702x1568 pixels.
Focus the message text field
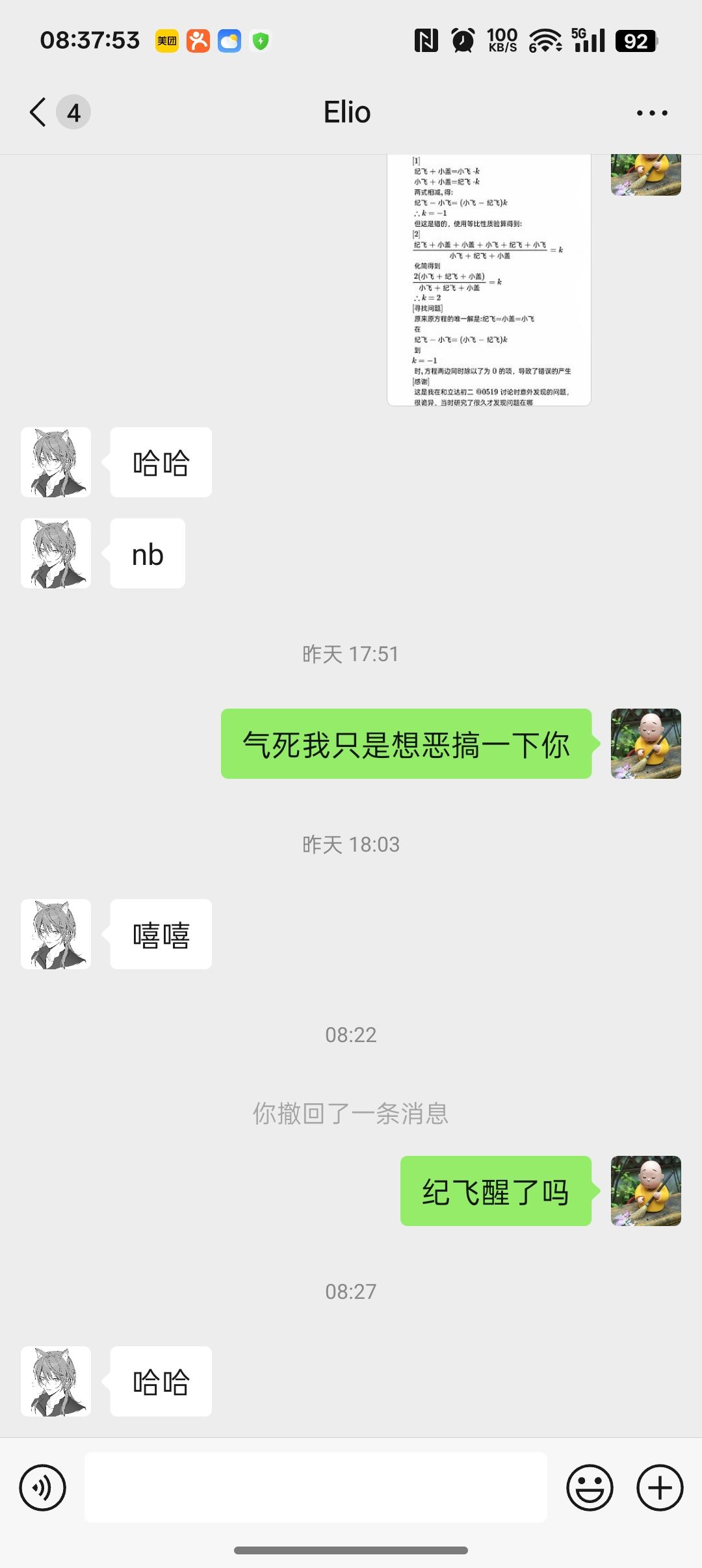[316, 1487]
